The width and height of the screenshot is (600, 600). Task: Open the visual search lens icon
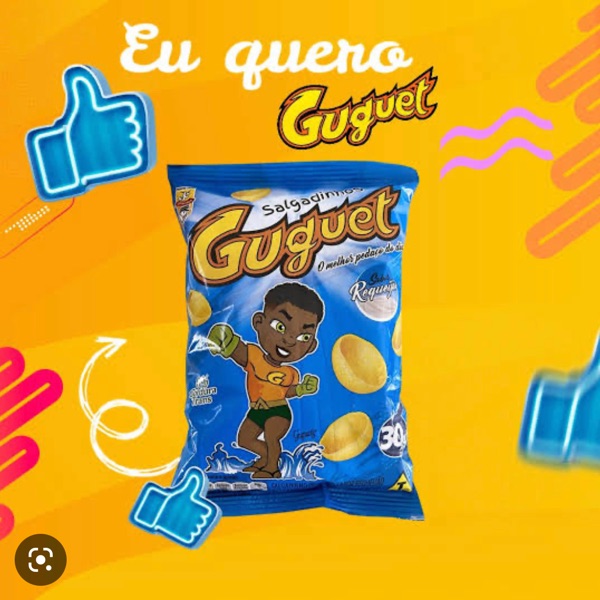(41, 560)
